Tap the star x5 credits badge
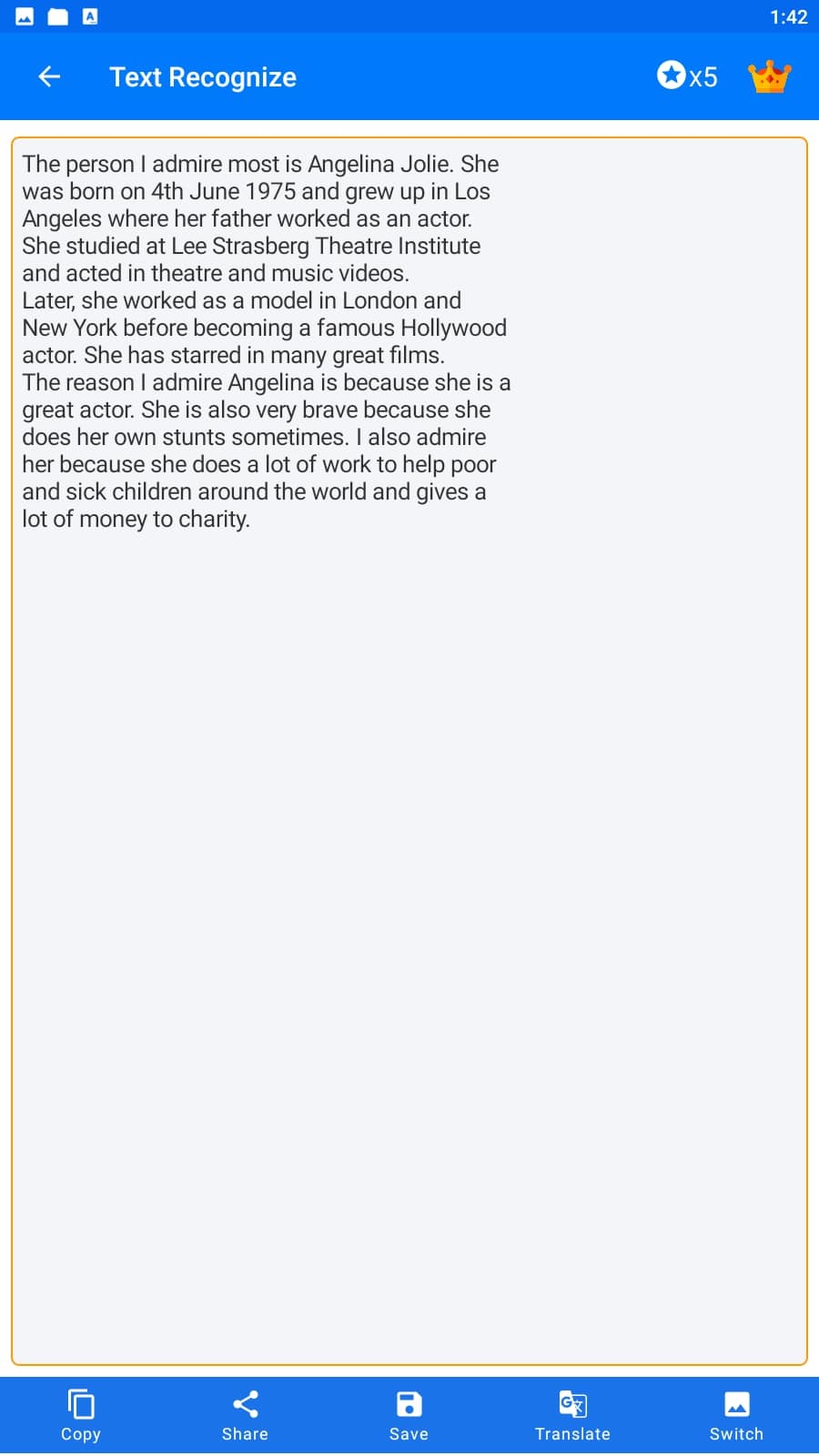819x1456 pixels. [687, 76]
